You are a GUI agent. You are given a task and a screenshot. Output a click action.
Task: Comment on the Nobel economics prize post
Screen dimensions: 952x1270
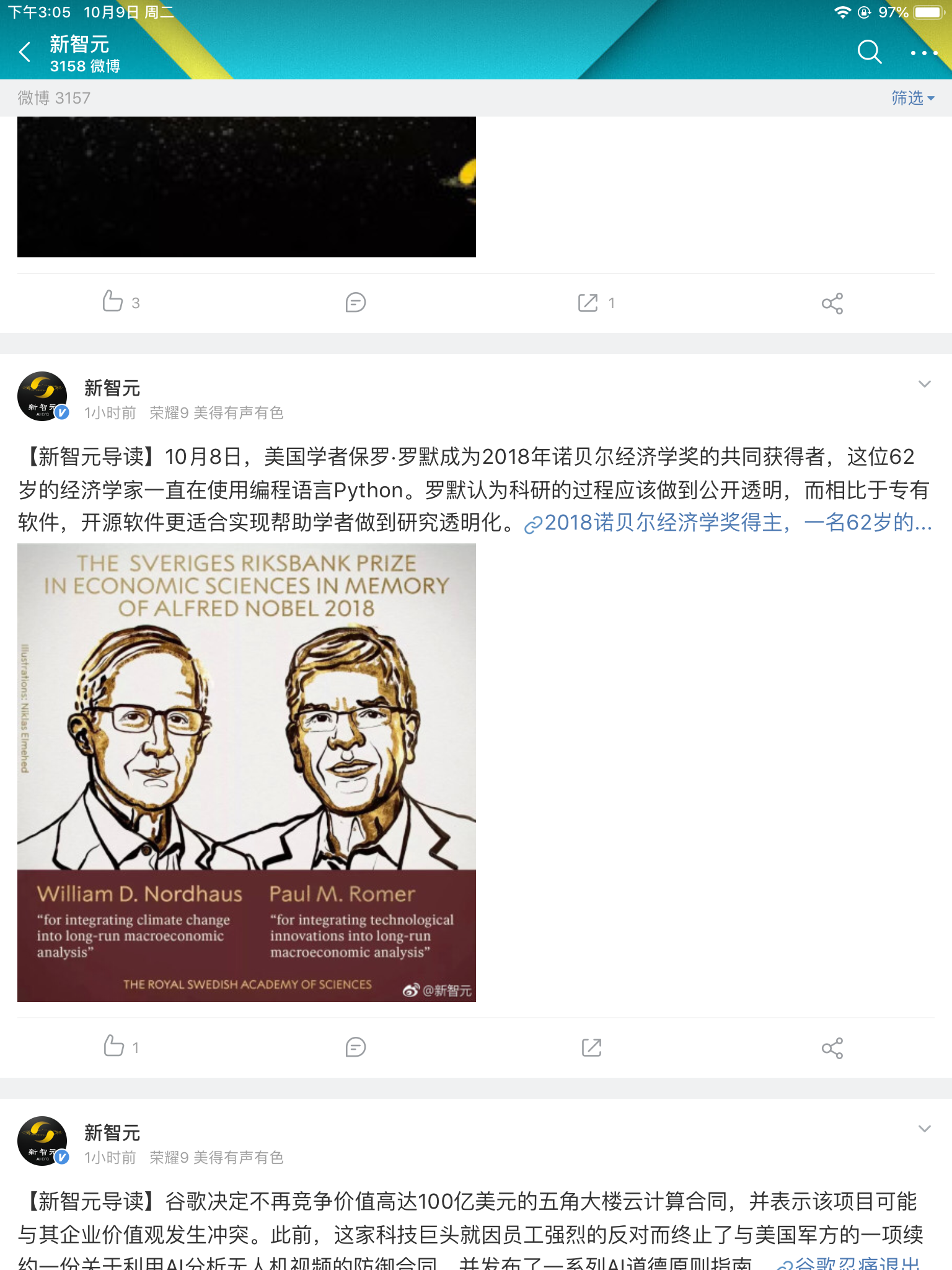coord(355,1047)
